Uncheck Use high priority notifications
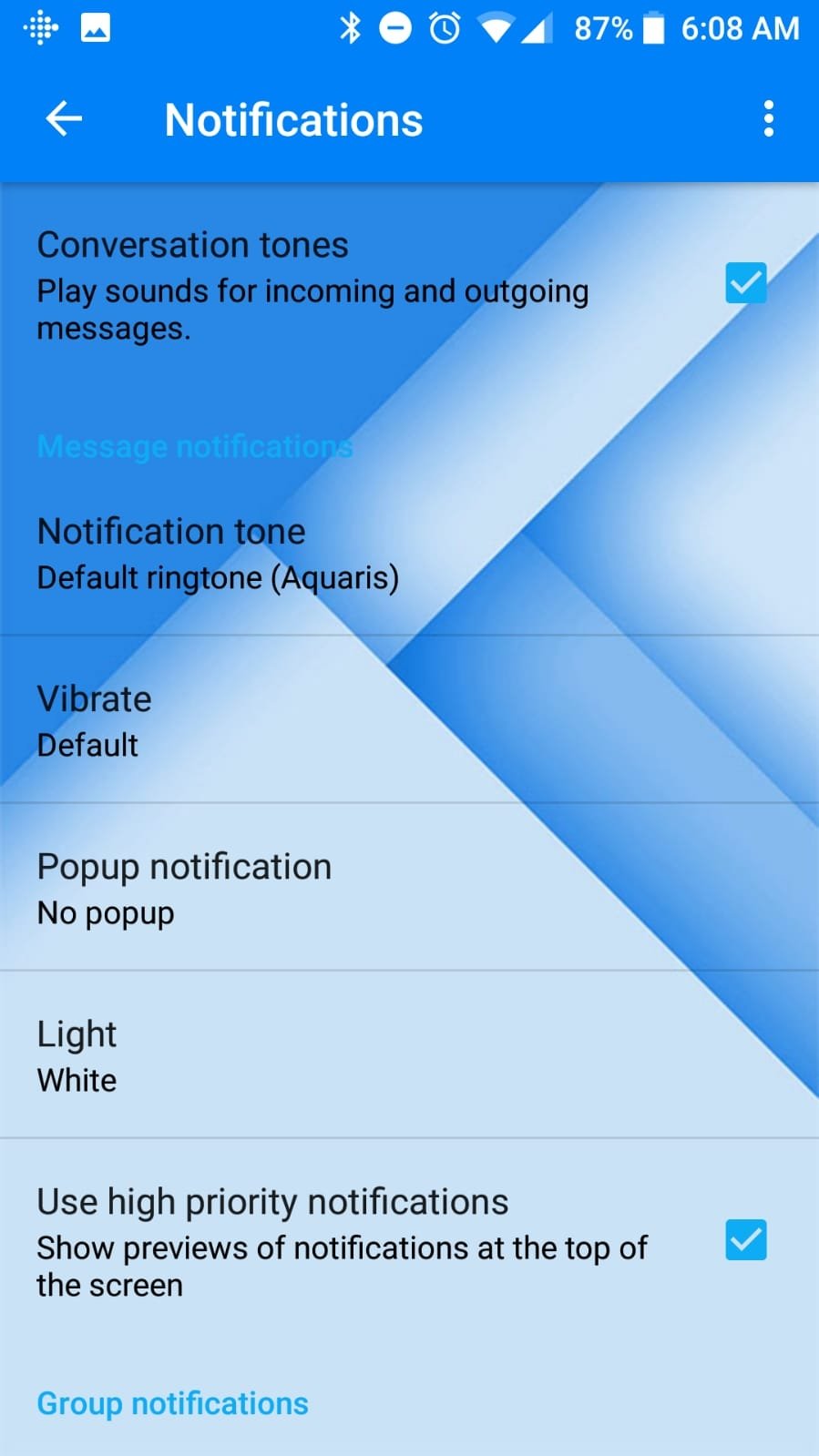This screenshot has height=1456, width=819. click(x=746, y=1240)
